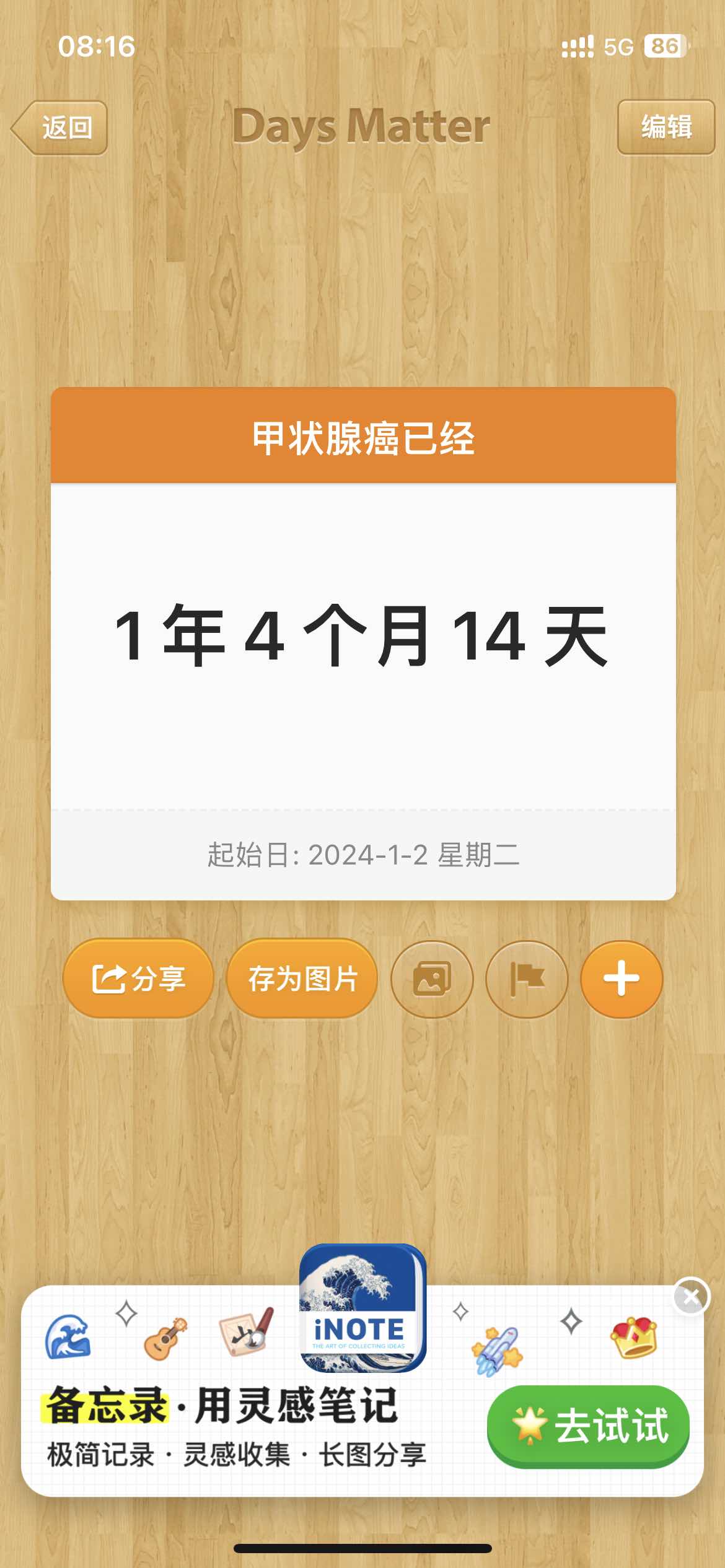The height and width of the screenshot is (1568, 725).
Task: Tap the flag icon button
Action: tap(527, 979)
